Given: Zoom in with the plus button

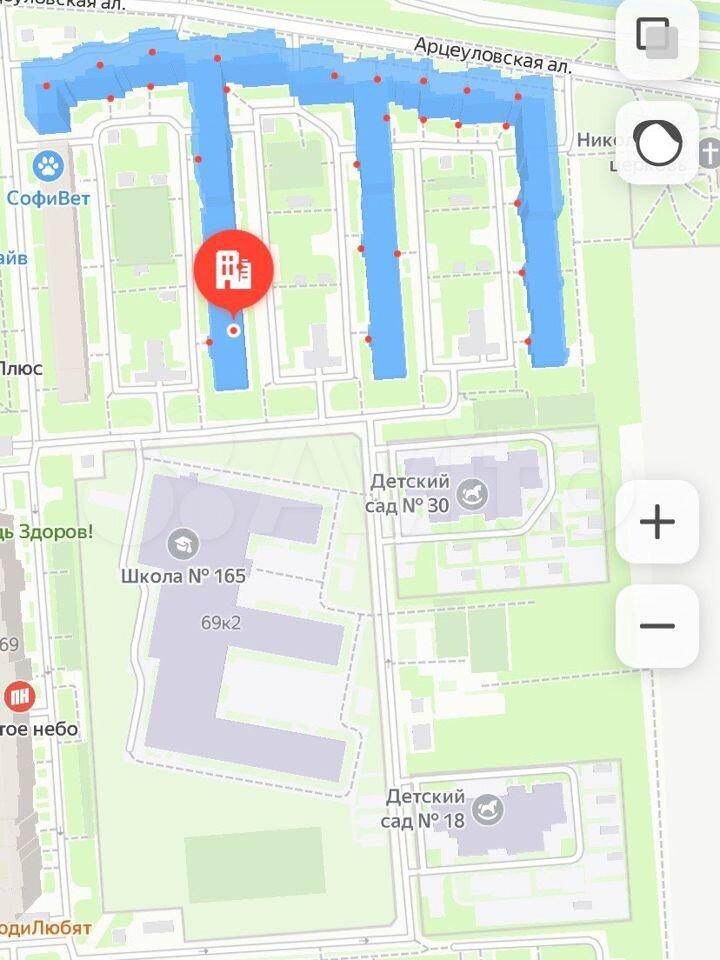Looking at the screenshot, I should pyautogui.click(x=657, y=522).
